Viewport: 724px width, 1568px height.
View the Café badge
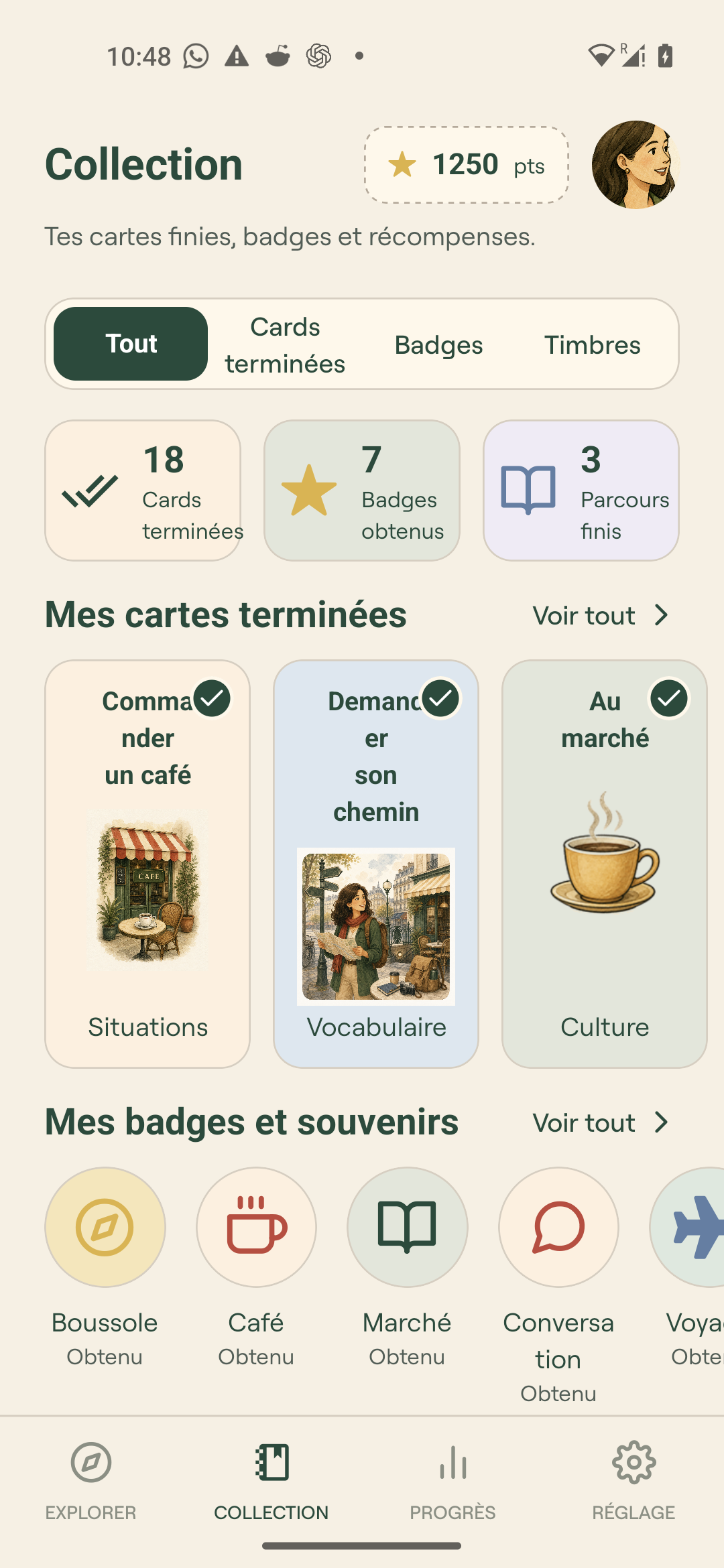256,1266
